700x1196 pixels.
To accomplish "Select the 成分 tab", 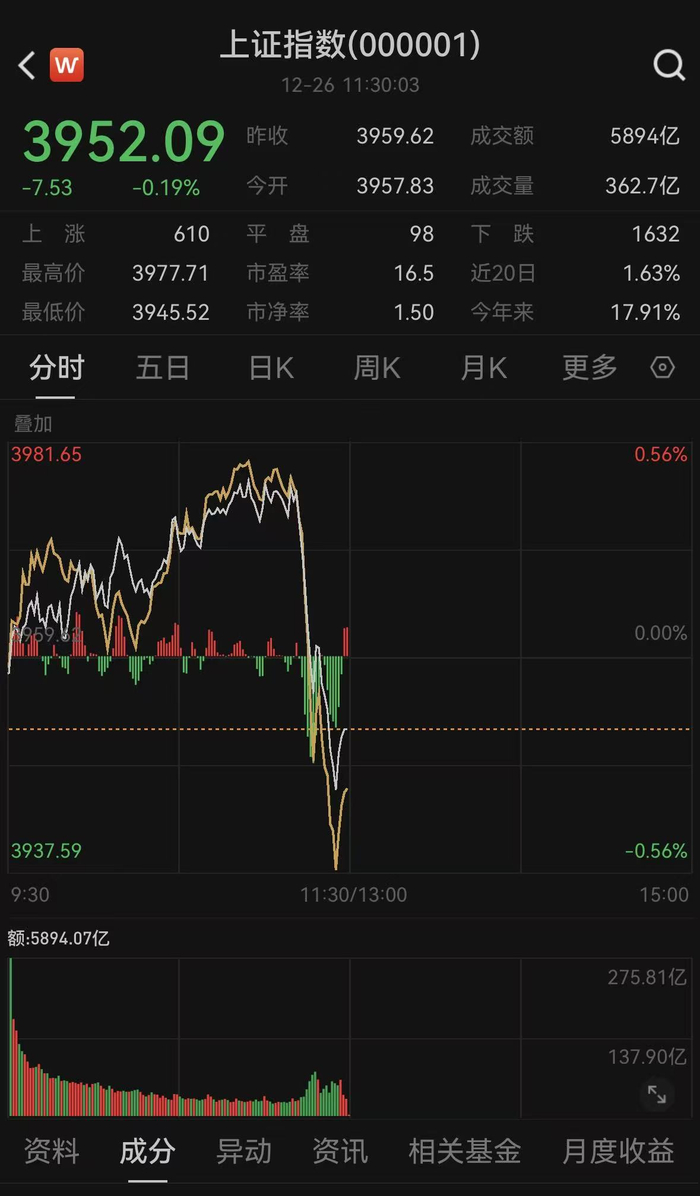I will (147, 1151).
